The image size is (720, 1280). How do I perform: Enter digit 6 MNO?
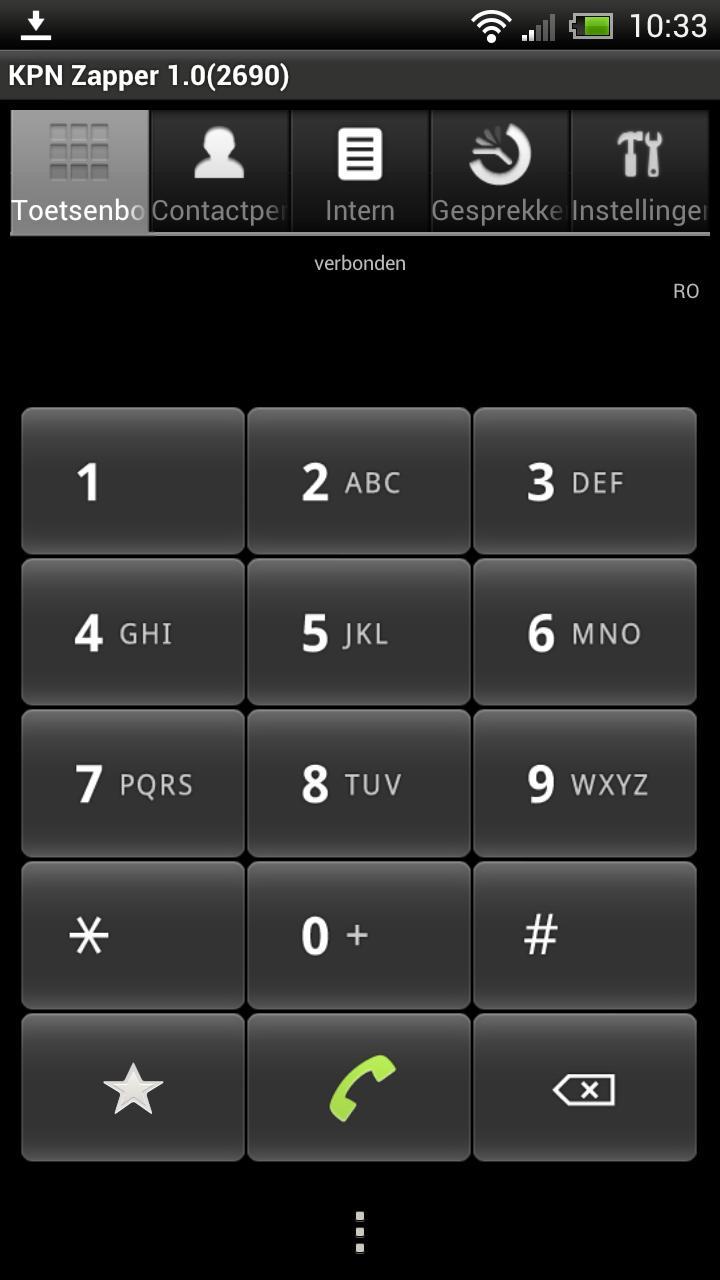coord(585,632)
